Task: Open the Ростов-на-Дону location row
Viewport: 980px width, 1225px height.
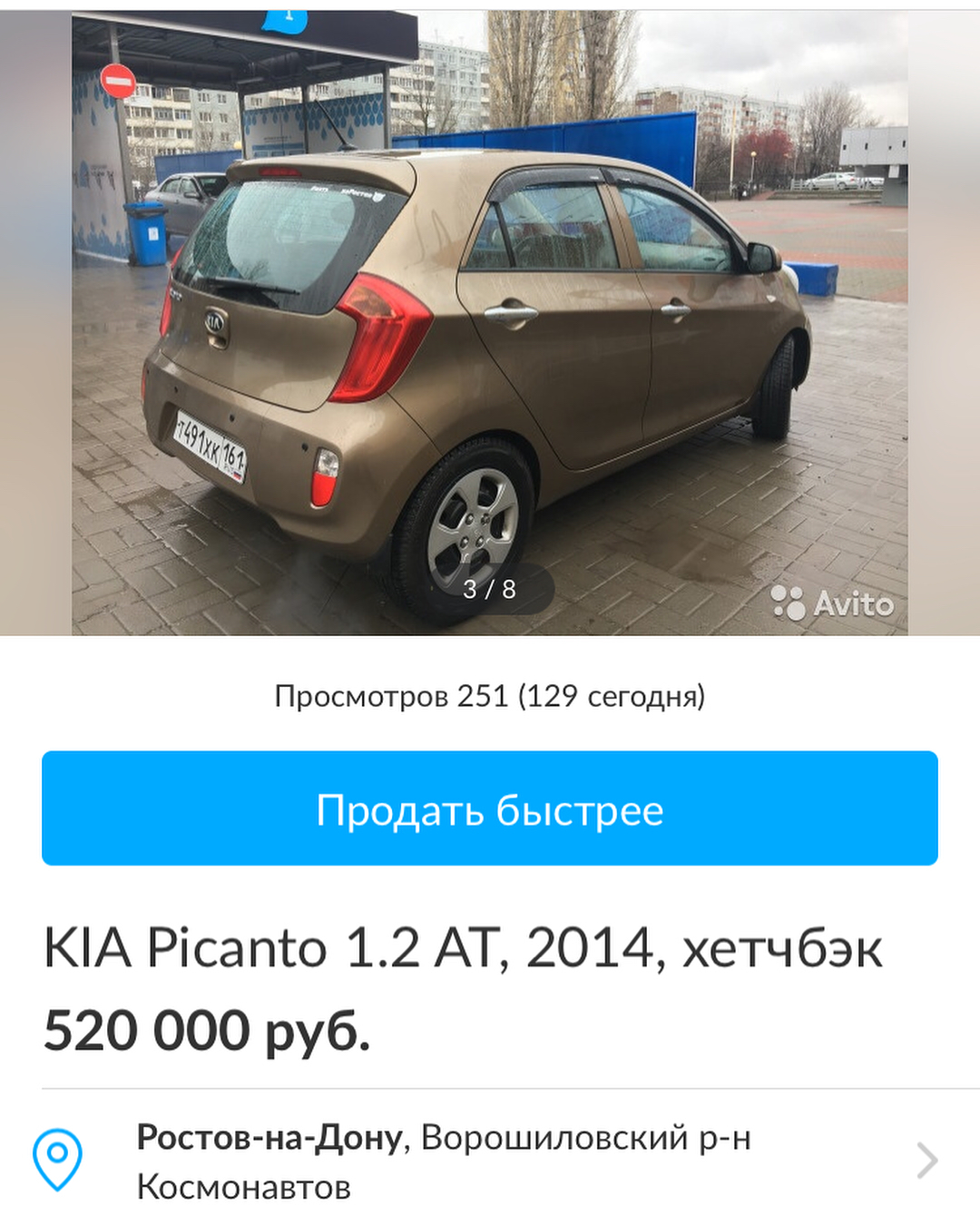Action: click(490, 1161)
